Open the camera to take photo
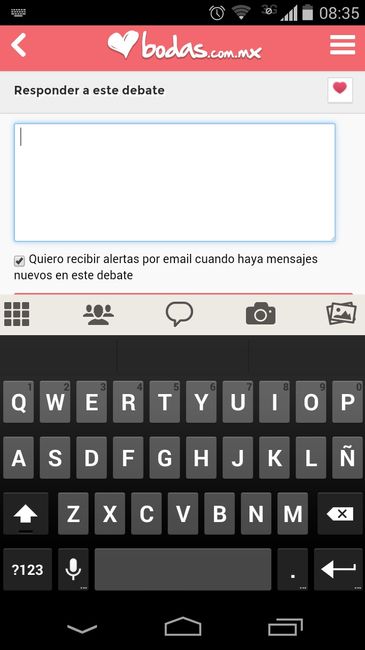The image size is (365, 650). click(260, 313)
